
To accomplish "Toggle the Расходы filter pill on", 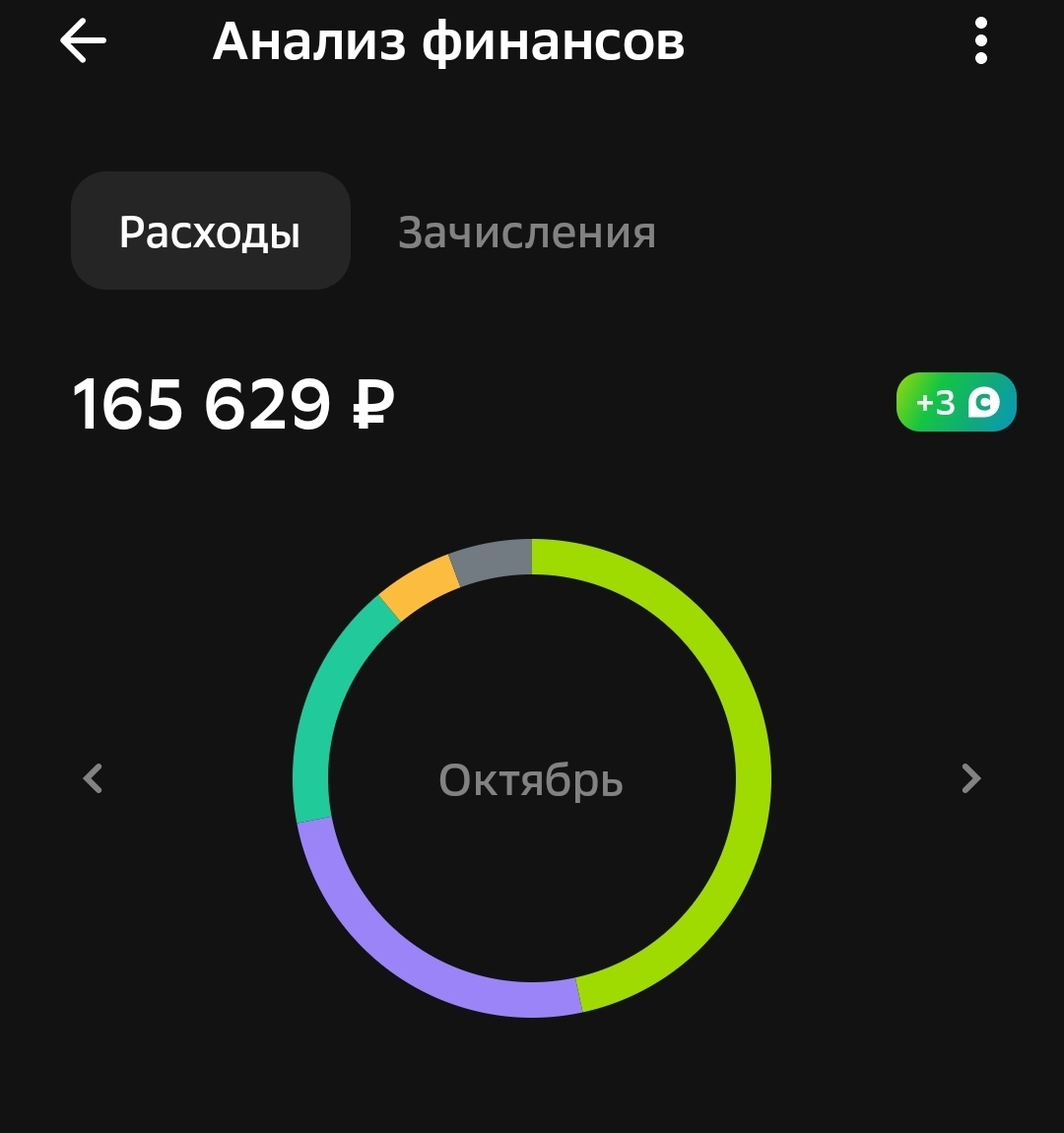I will [x=209, y=231].
